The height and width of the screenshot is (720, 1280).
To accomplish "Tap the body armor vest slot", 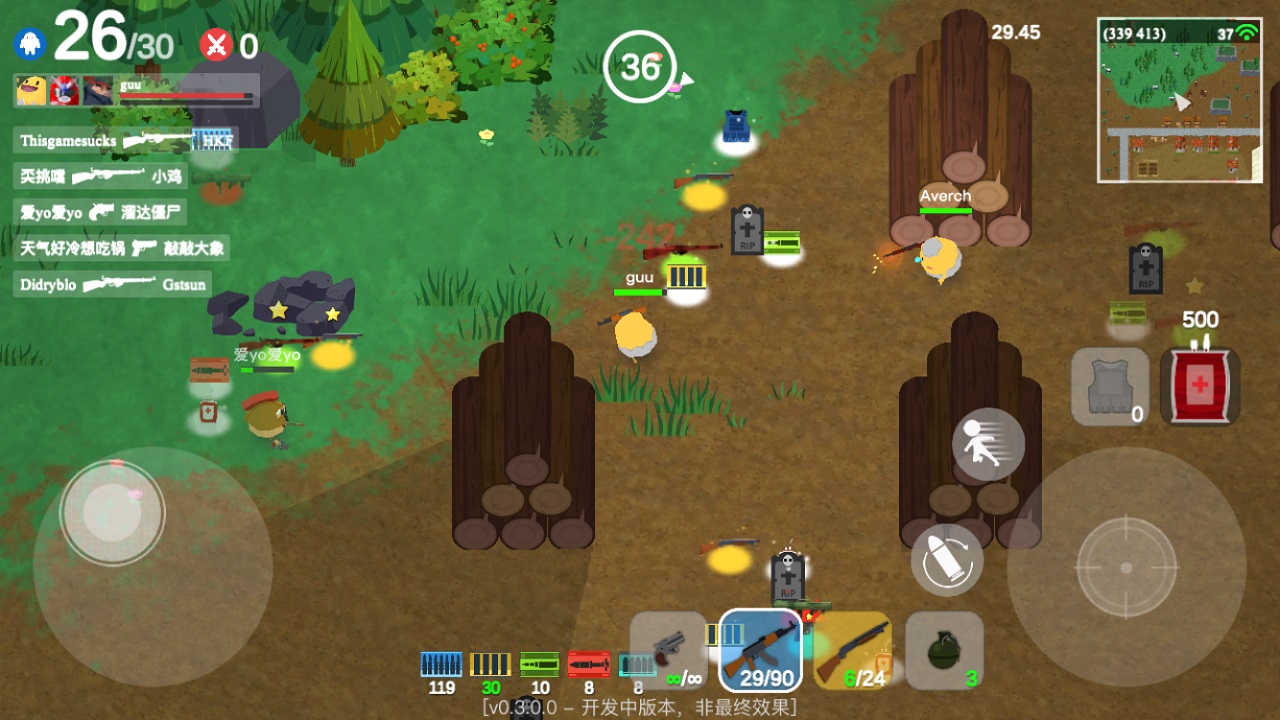I will 1109,385.
